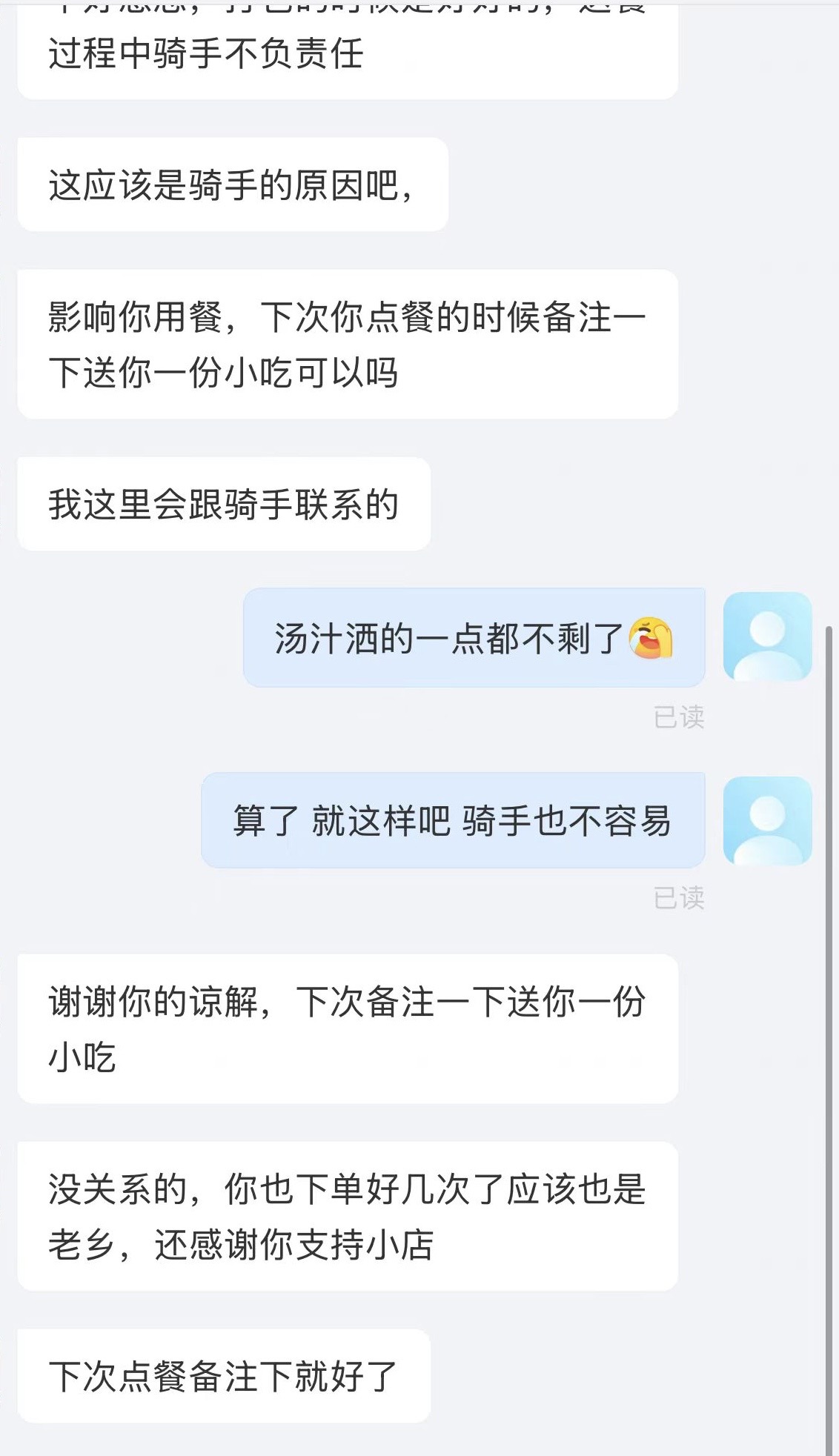
Task: Open avatar beside the 汤汁洒的一点都不剩了 message
Action: (x=767, y=636)
